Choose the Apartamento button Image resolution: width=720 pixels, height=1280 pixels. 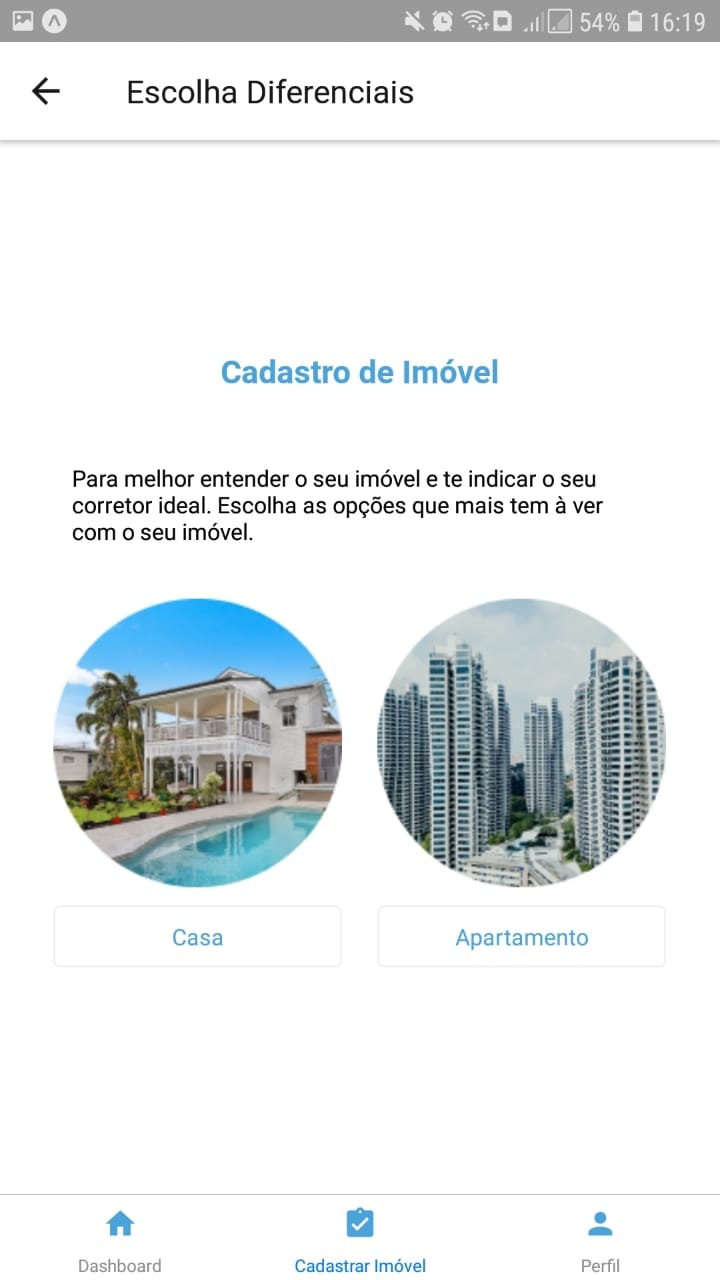pyautogui.click(x=521, y=937)
